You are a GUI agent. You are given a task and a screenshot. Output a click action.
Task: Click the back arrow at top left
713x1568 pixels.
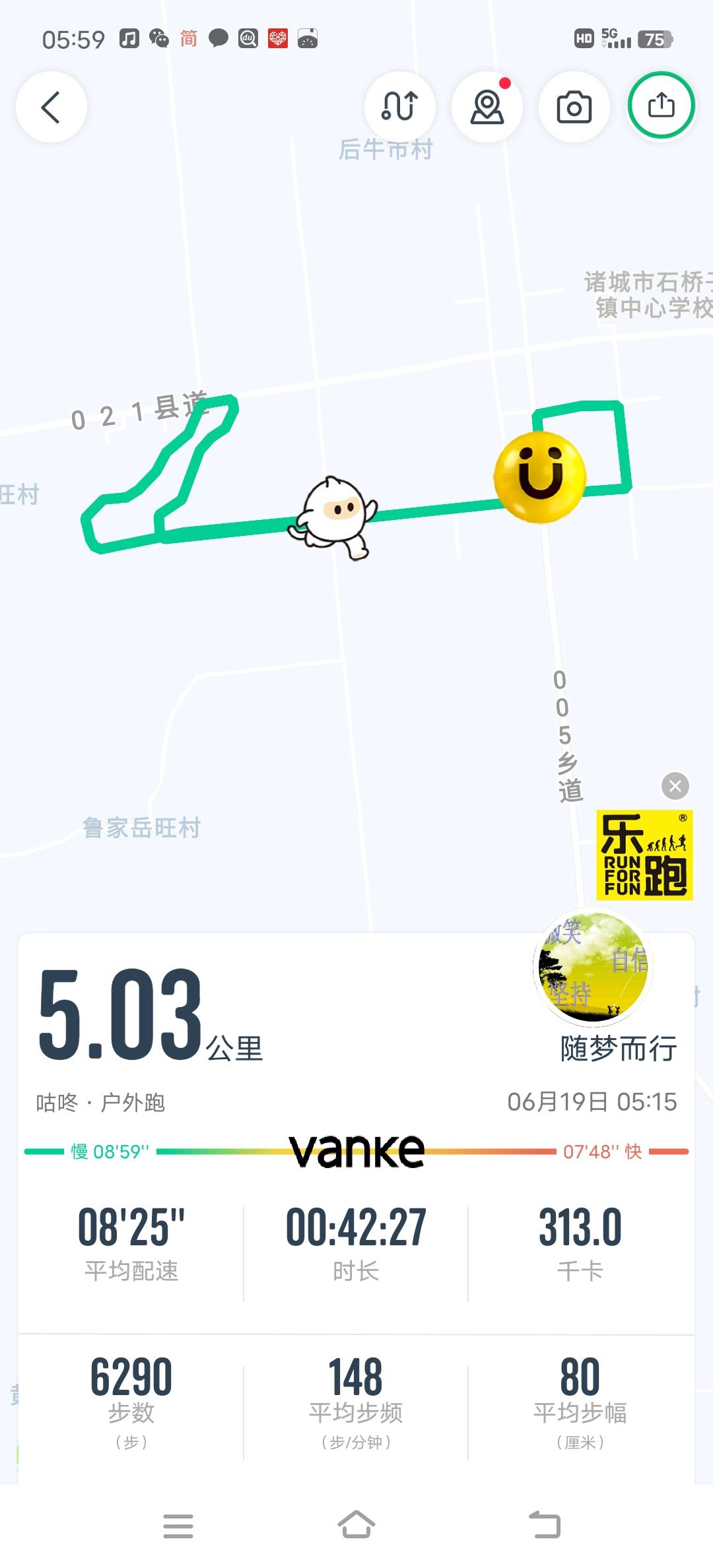51,107
